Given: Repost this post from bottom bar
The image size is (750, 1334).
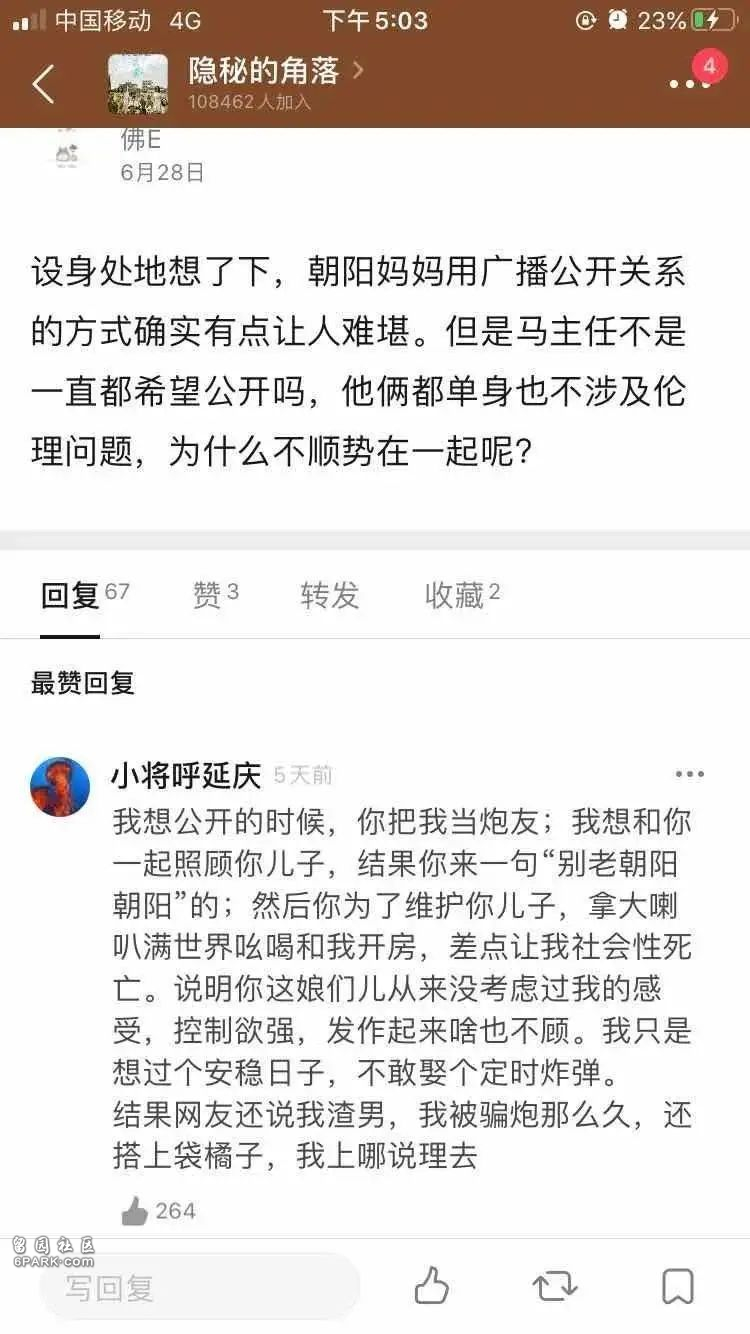Looking at the screenshot, I should pyautogui.click(x=555, y=1286).
